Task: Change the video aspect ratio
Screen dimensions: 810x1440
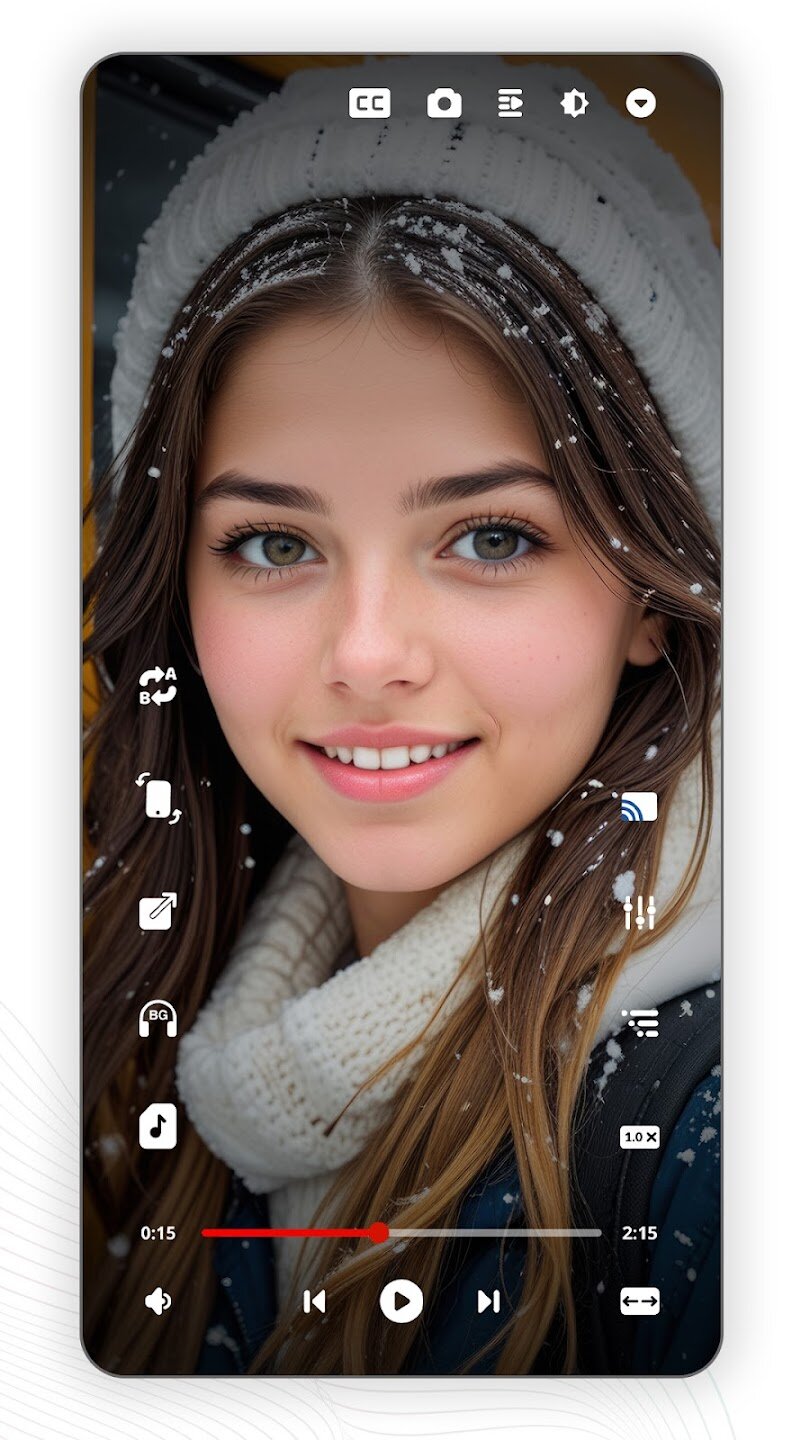Action: point(639,1301)
